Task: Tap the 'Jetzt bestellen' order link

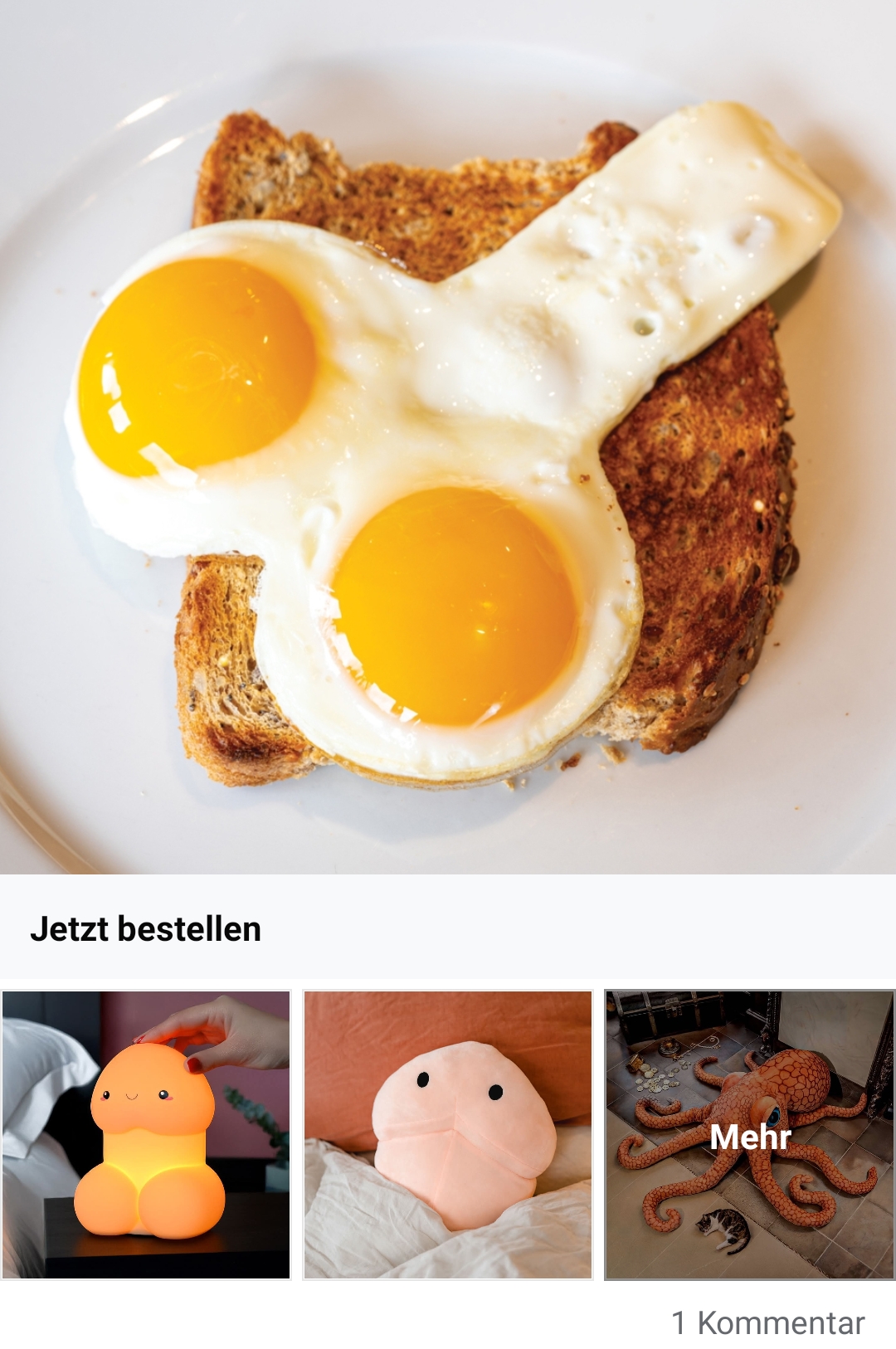Action: tap(146, 929)
